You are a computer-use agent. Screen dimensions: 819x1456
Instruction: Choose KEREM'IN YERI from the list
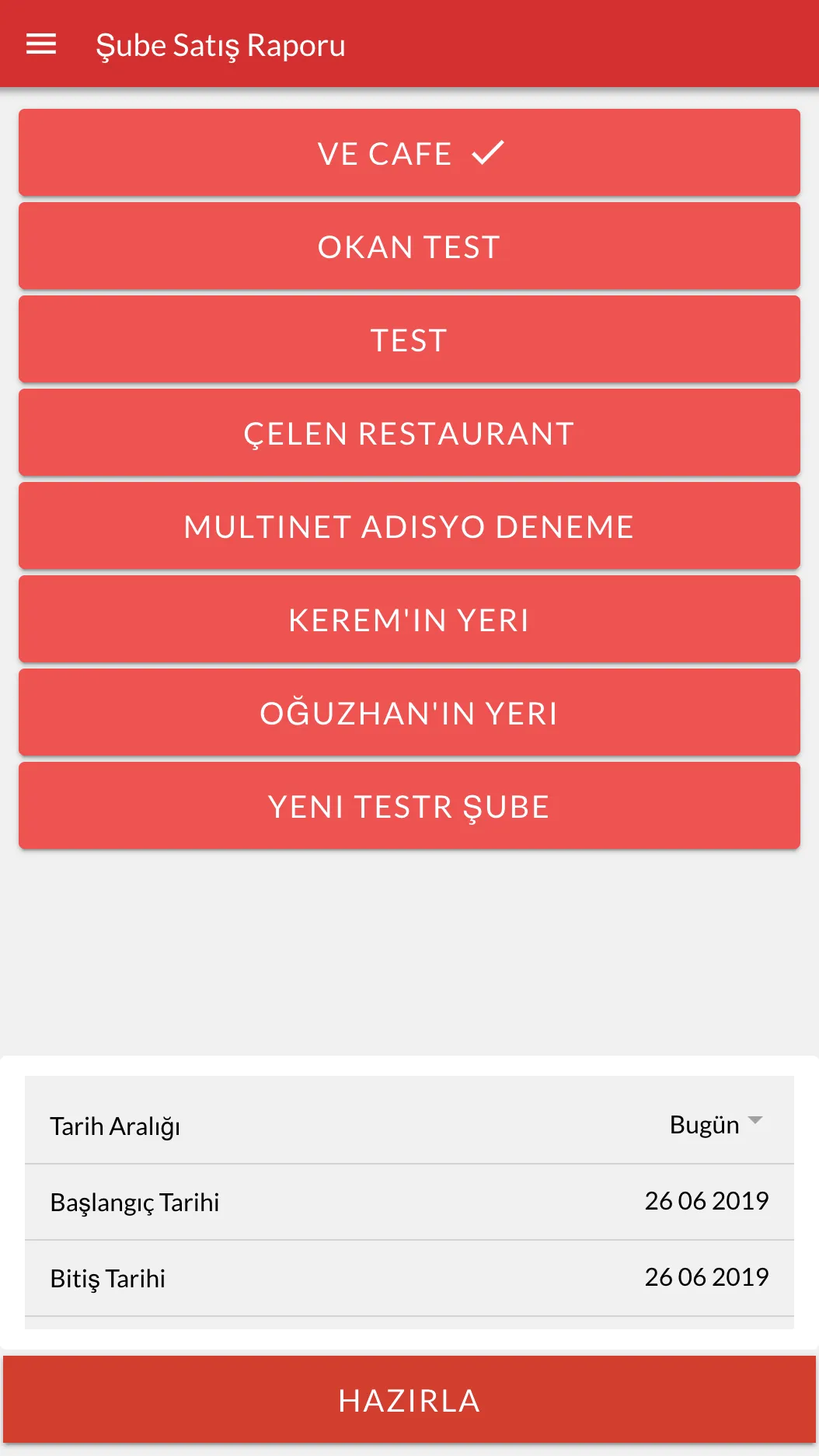(x=409, y=619)
